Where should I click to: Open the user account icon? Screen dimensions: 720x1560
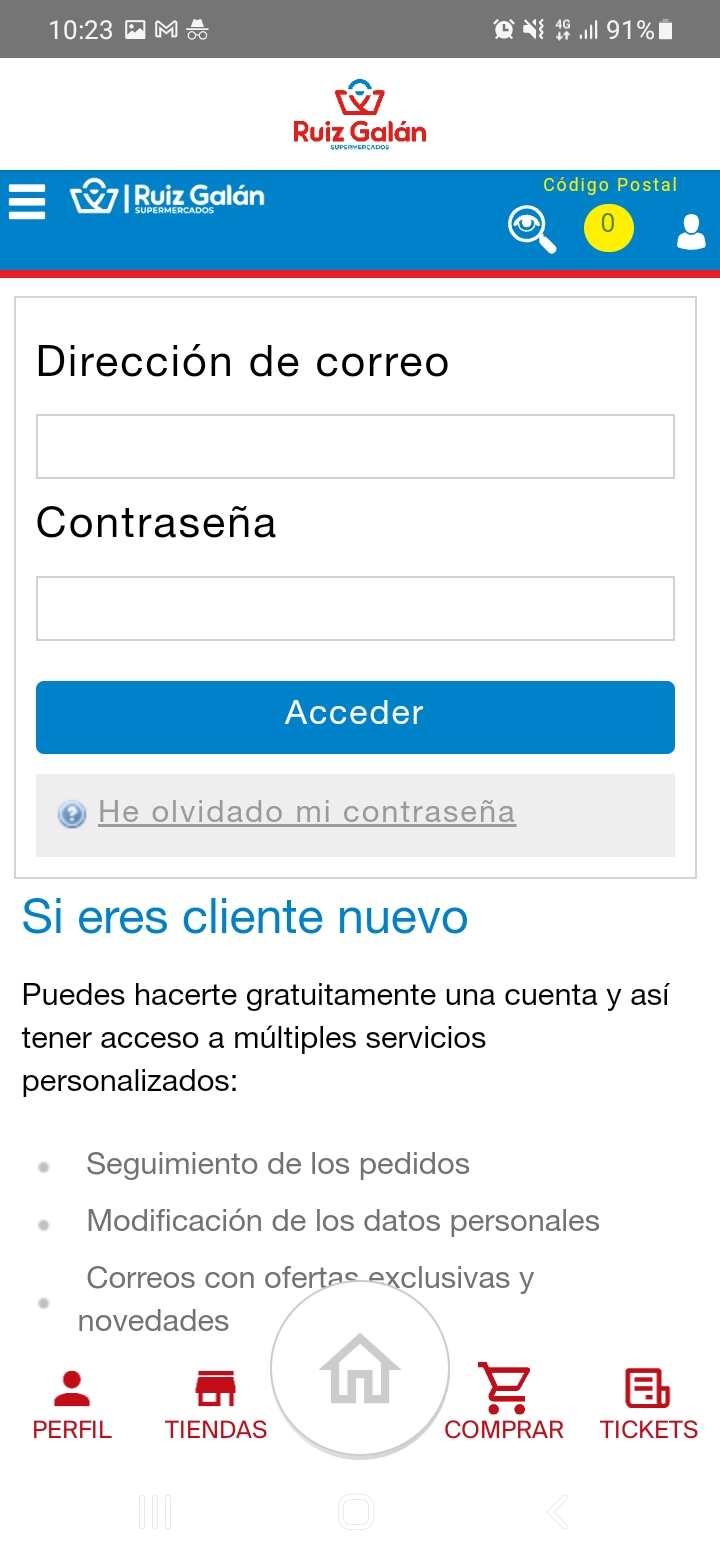click(691, 230)
